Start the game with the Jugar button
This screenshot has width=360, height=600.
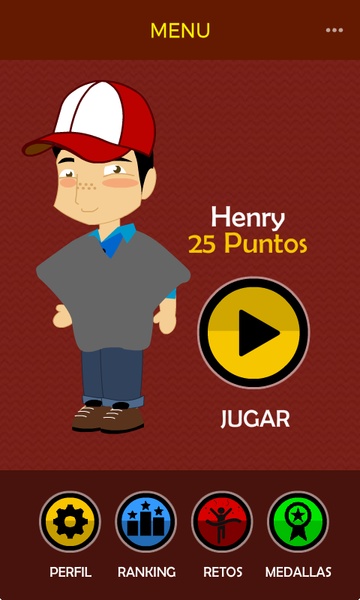pyautogui.click(x=253, y=333)
